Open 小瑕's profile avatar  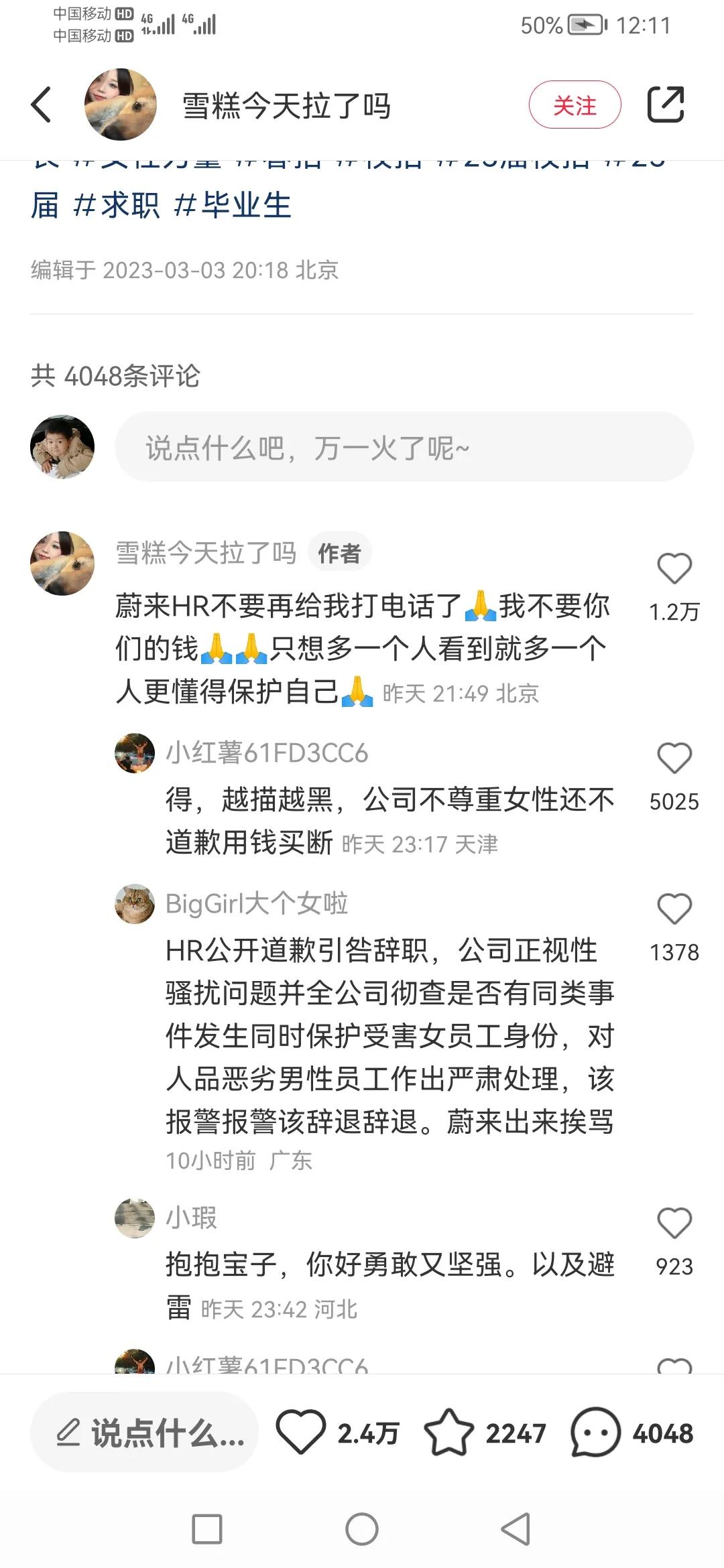pos(135,1218)
